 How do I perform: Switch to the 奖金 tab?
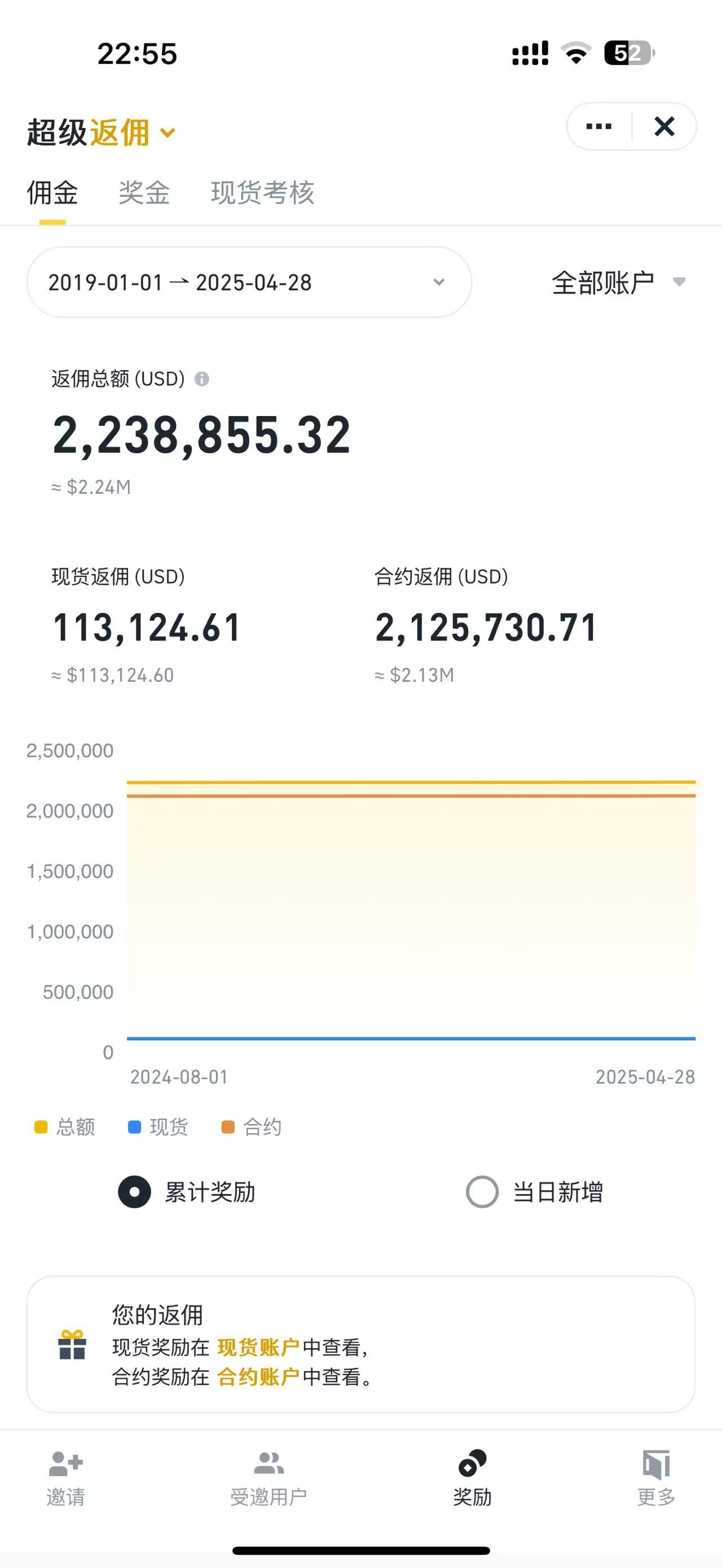[x=144, y=193]
